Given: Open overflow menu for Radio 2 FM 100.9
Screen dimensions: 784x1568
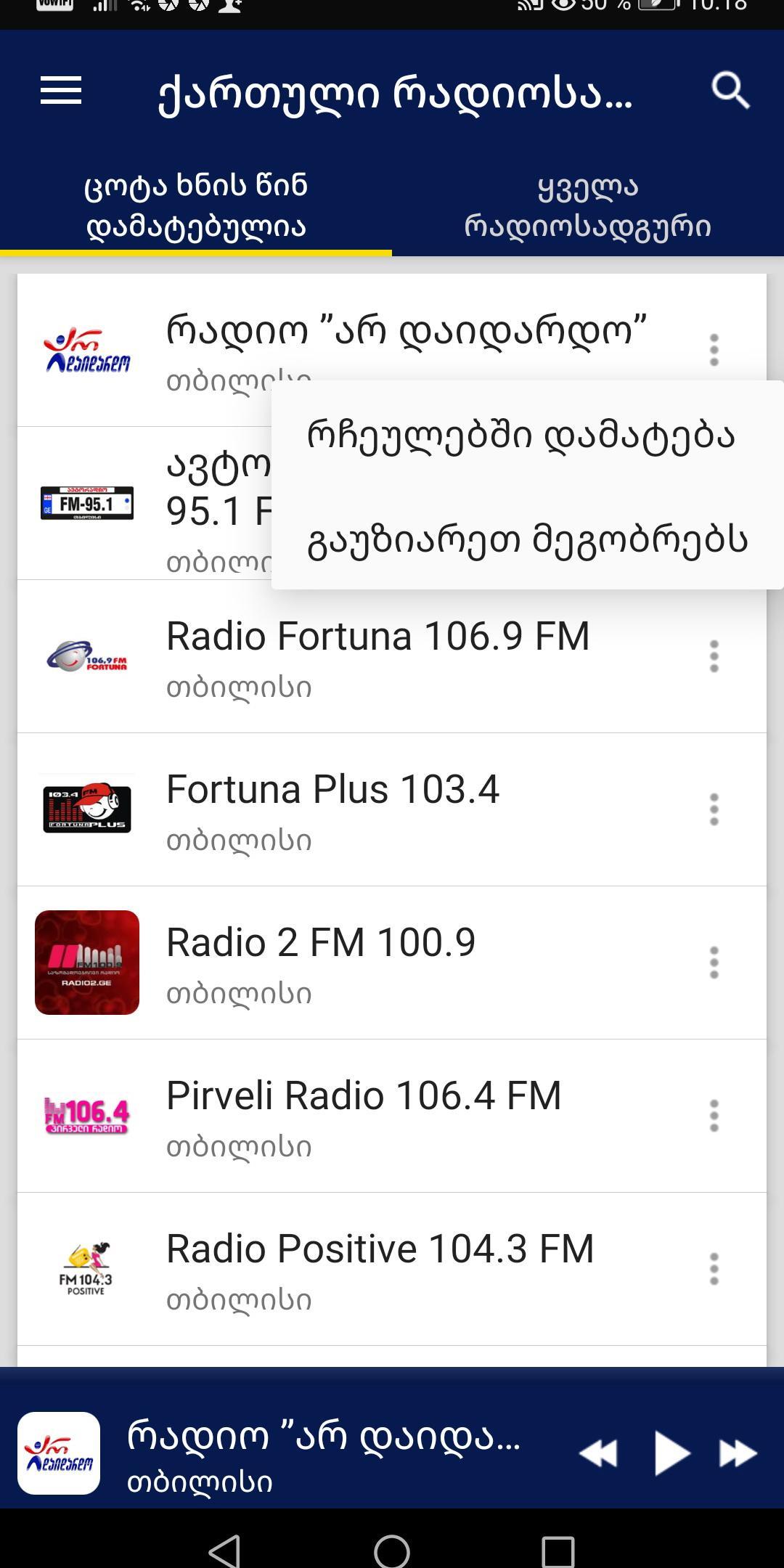Looking at the screenshot, I should coord(714,963).
